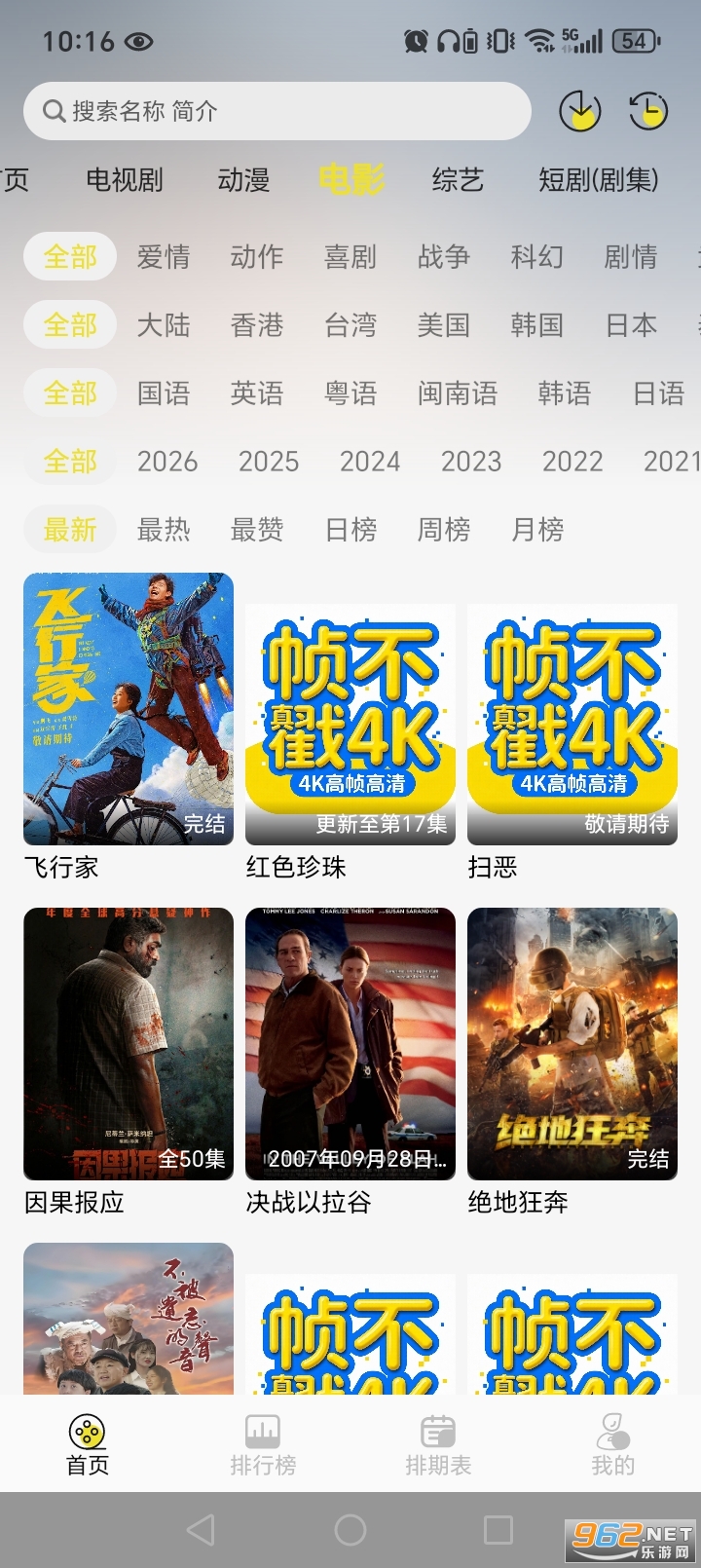
Task: Filter movies by 香港 region
Action: point(257,325)
